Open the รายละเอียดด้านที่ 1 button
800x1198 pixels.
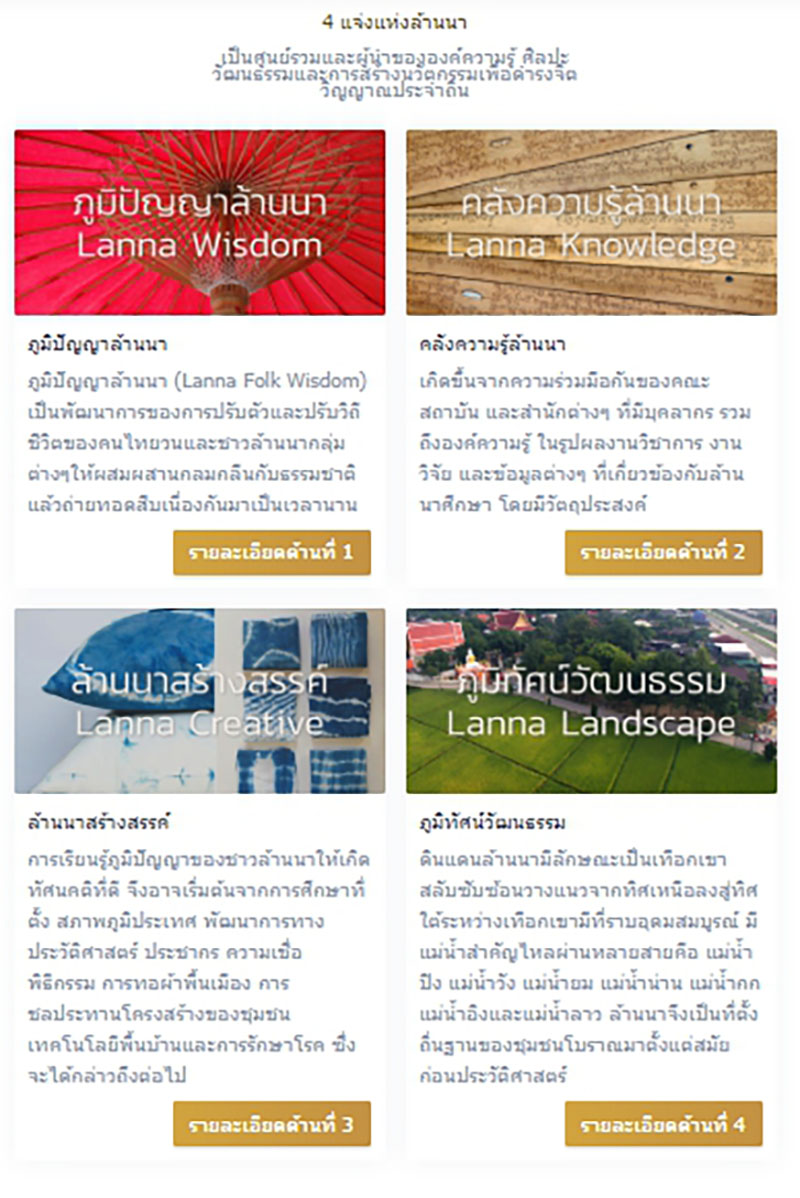click(272, 553)
